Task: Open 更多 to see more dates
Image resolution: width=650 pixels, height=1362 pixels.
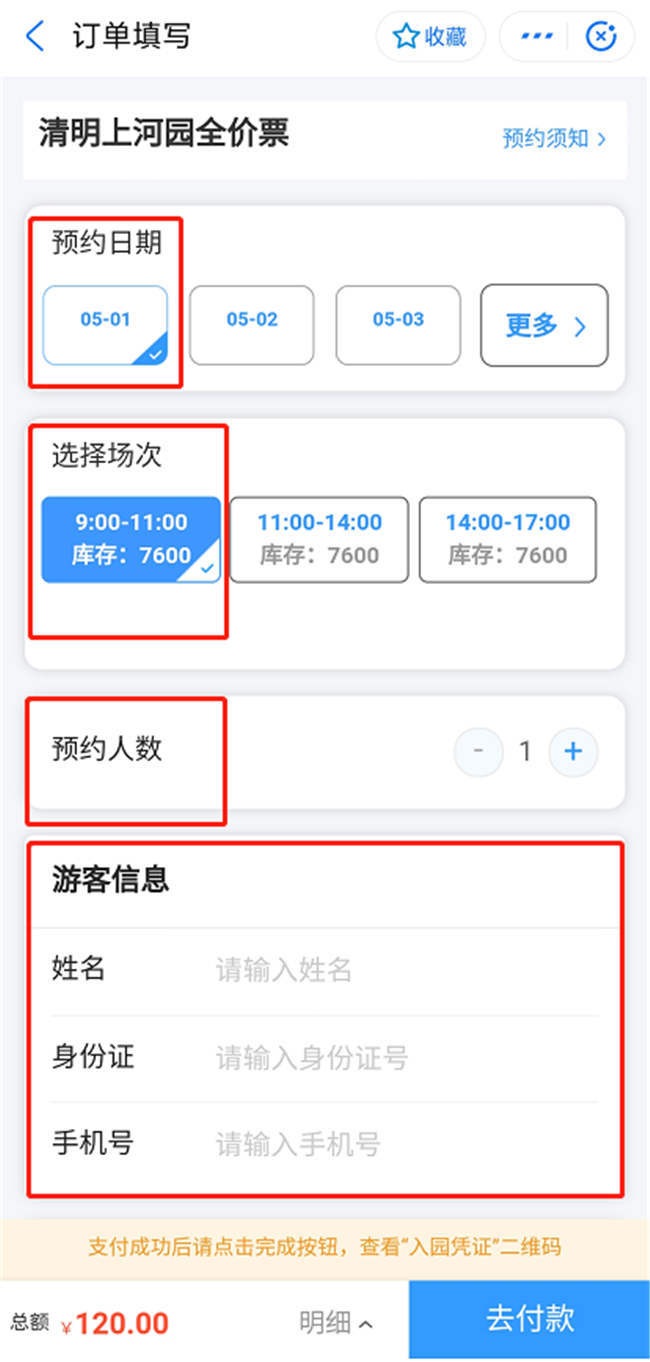Action: coord(544,326)
